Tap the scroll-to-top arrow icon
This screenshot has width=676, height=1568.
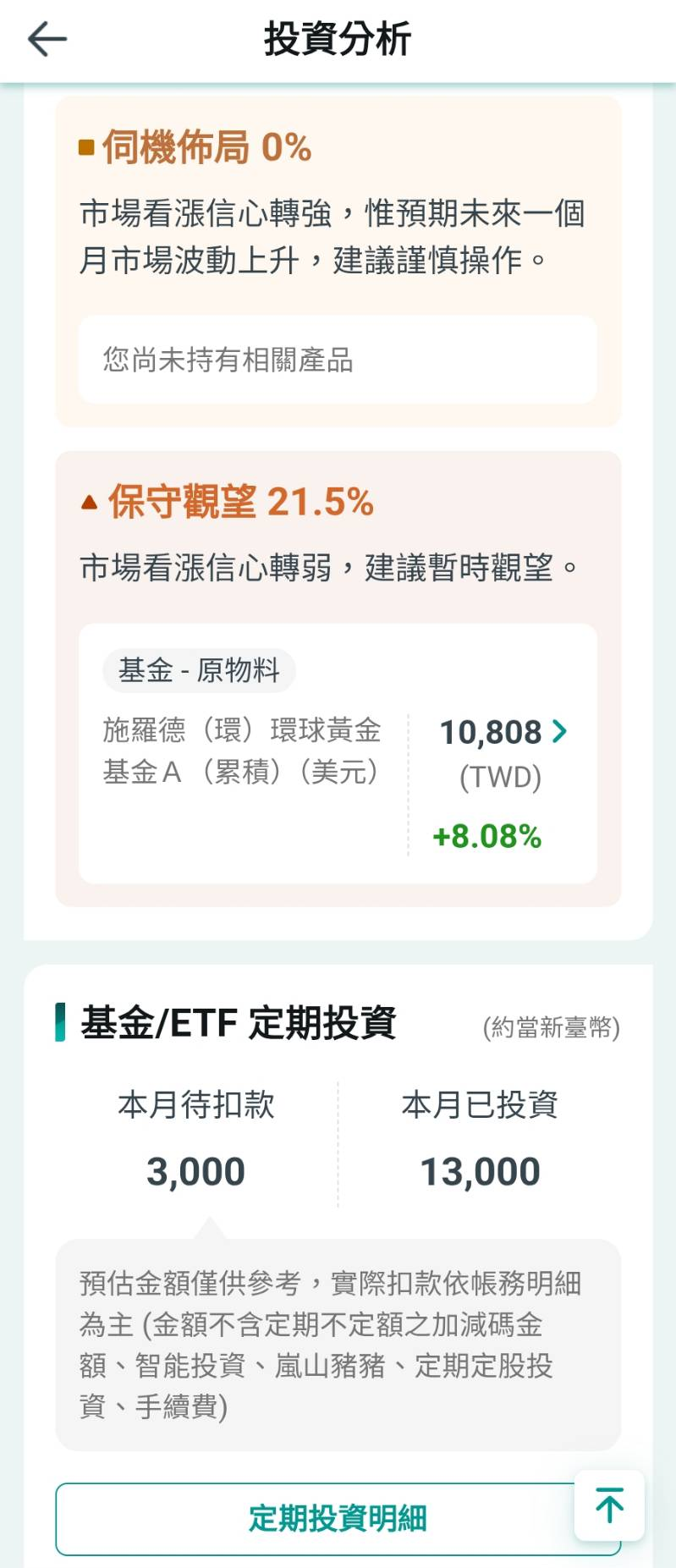point(607,1505)
